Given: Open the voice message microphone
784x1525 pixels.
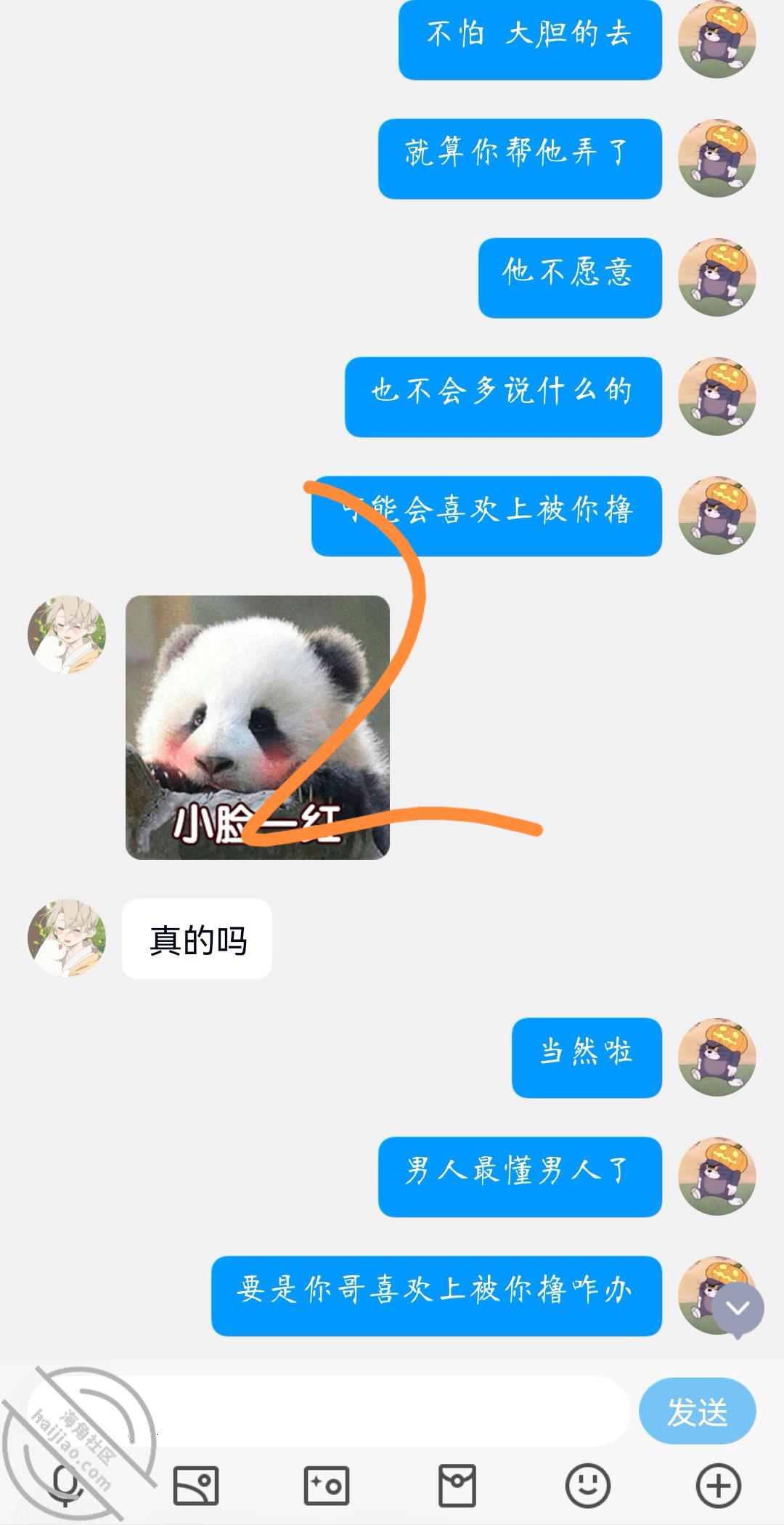Looking at the screenshot, I should [65, 1484].
